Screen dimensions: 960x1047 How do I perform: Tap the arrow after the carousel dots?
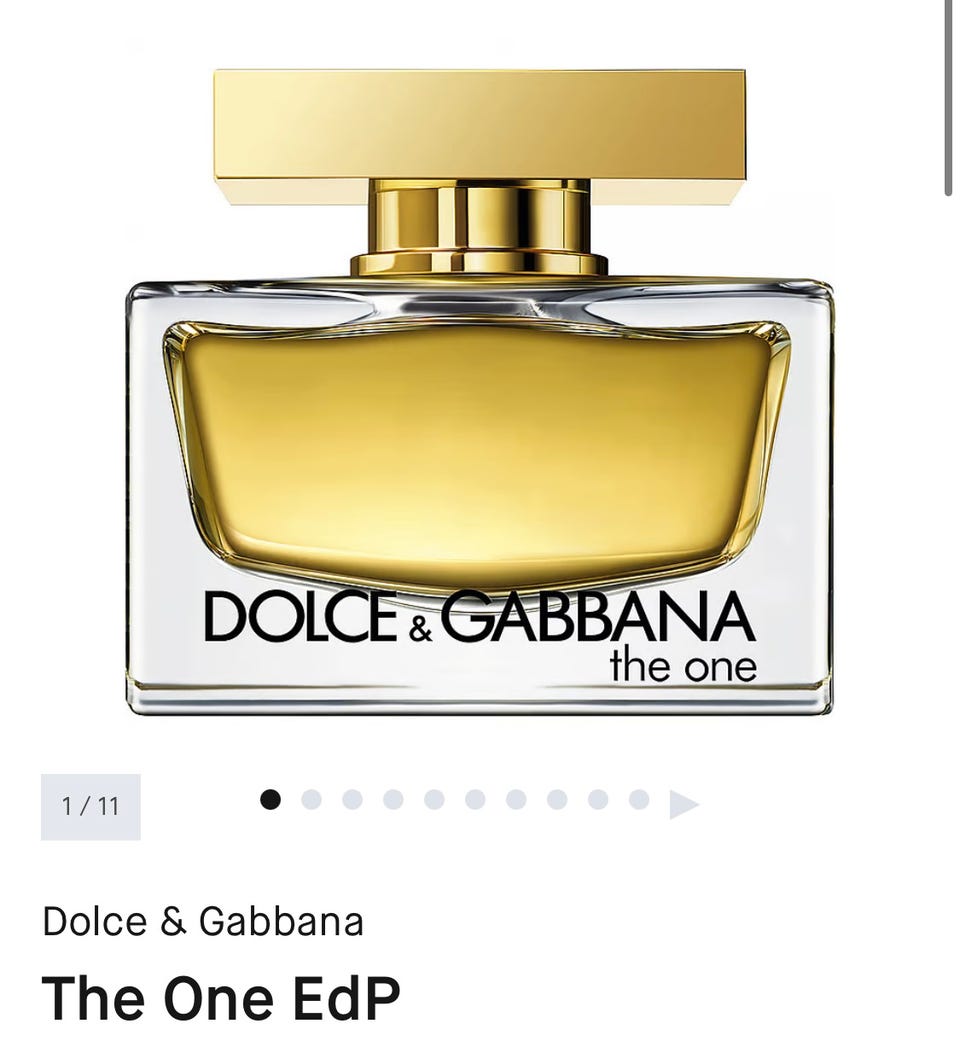683,804
